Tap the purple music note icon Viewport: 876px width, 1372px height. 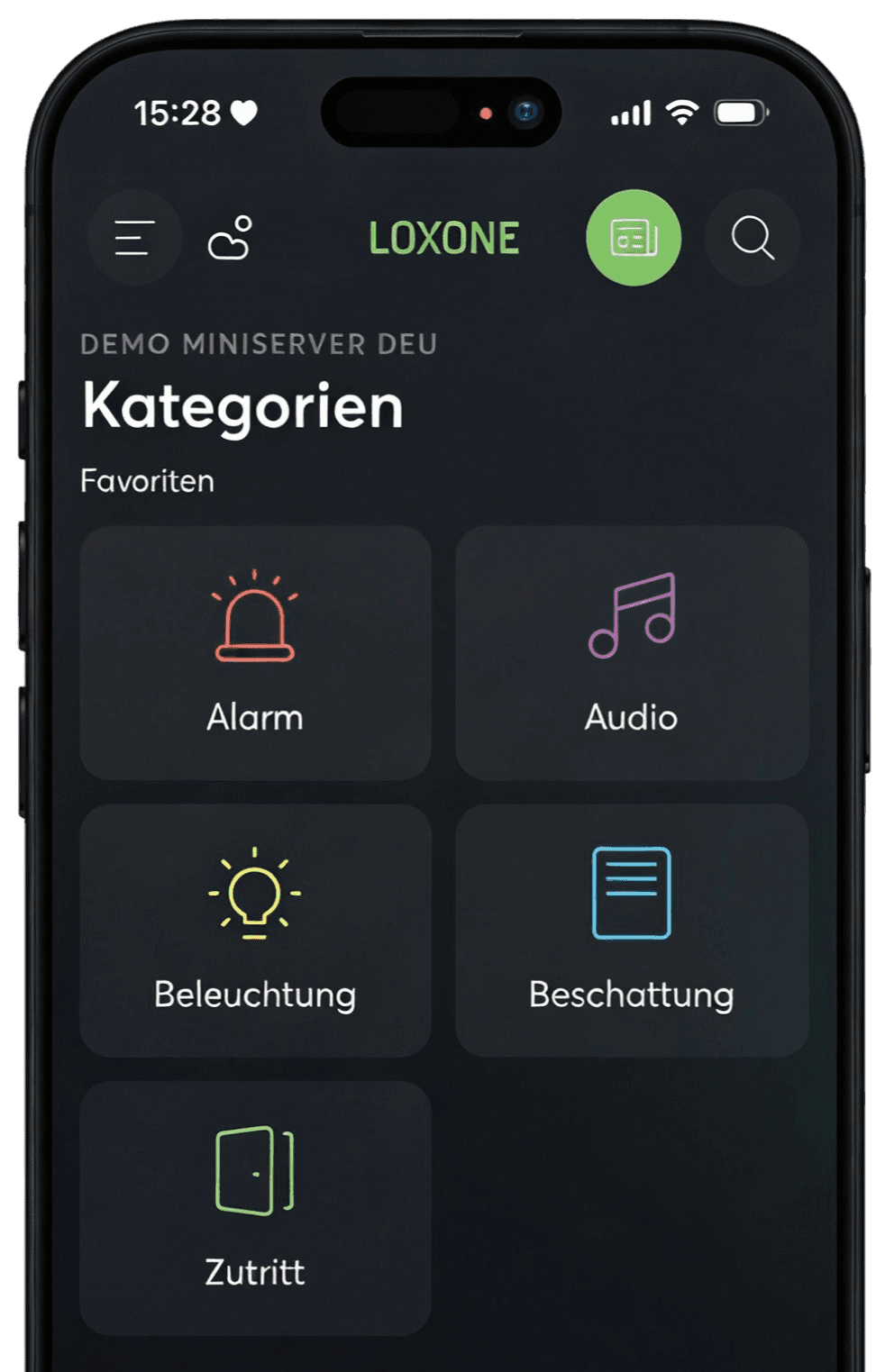631,613
